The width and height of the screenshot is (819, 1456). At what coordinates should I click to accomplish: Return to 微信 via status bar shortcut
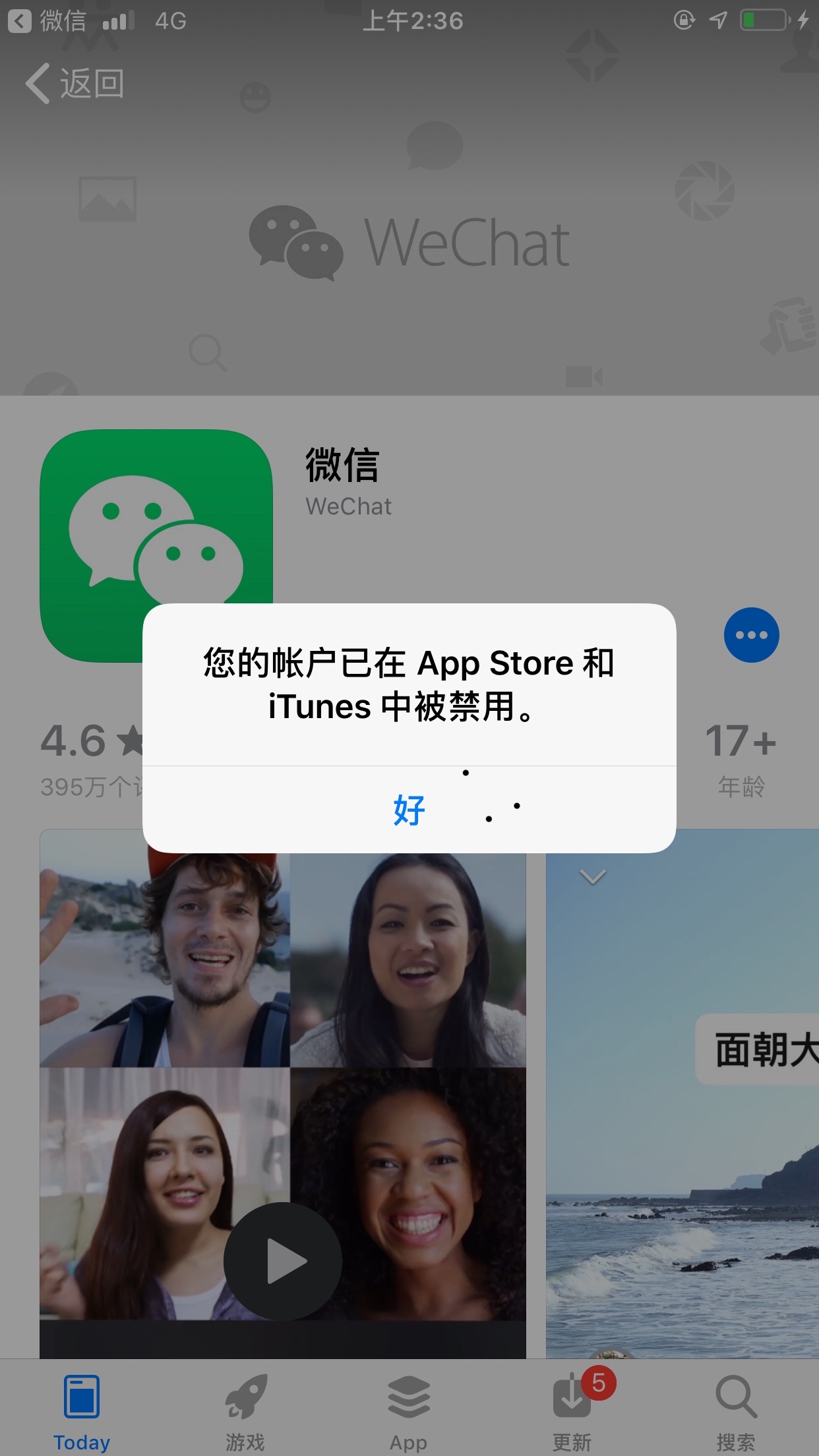47,21
